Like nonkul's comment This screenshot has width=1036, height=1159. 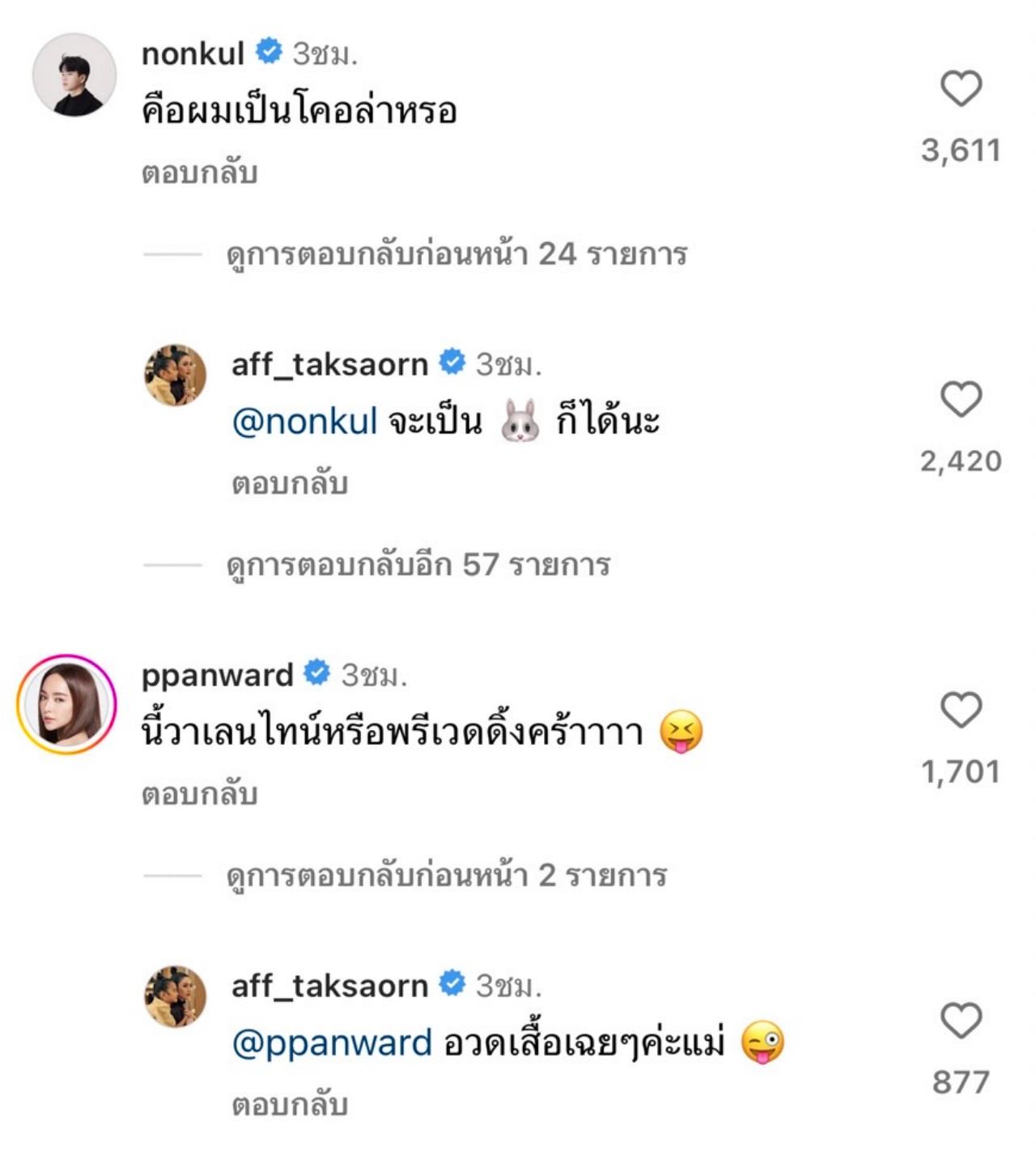[961, 88]
